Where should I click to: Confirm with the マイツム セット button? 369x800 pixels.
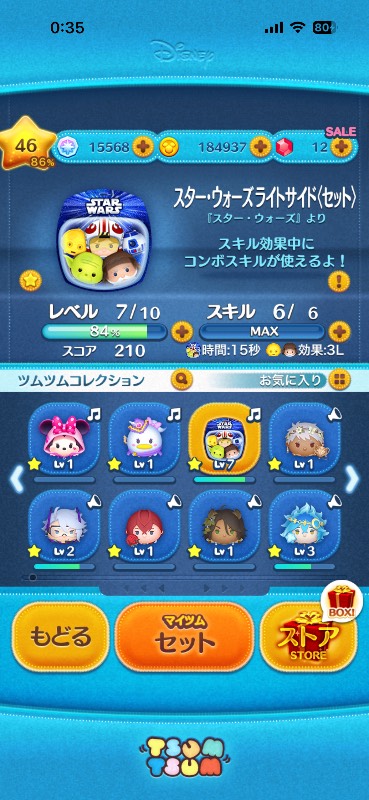coord(185,637)
